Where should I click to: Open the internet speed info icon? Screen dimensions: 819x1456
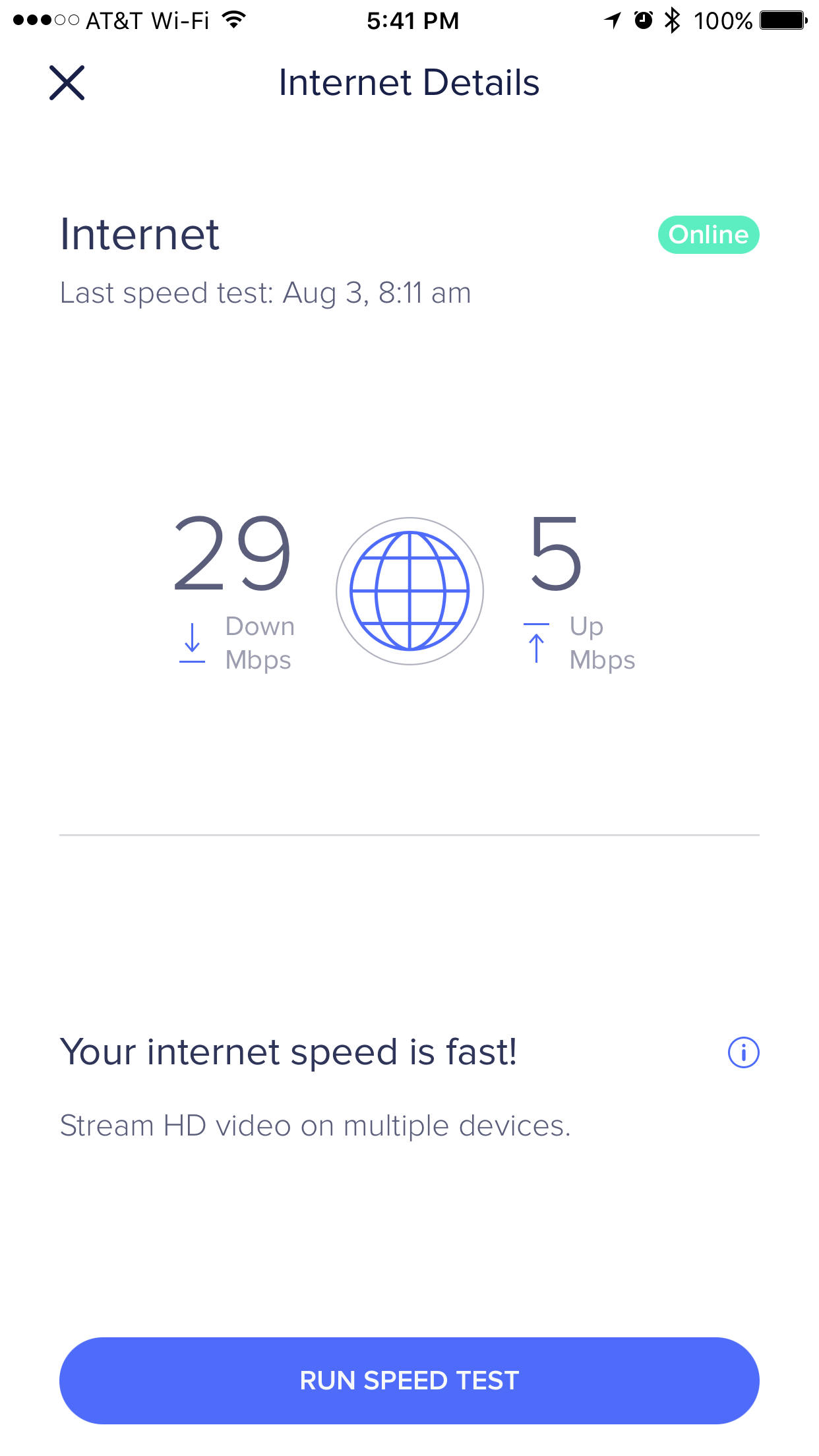(x=743, y=1052)
